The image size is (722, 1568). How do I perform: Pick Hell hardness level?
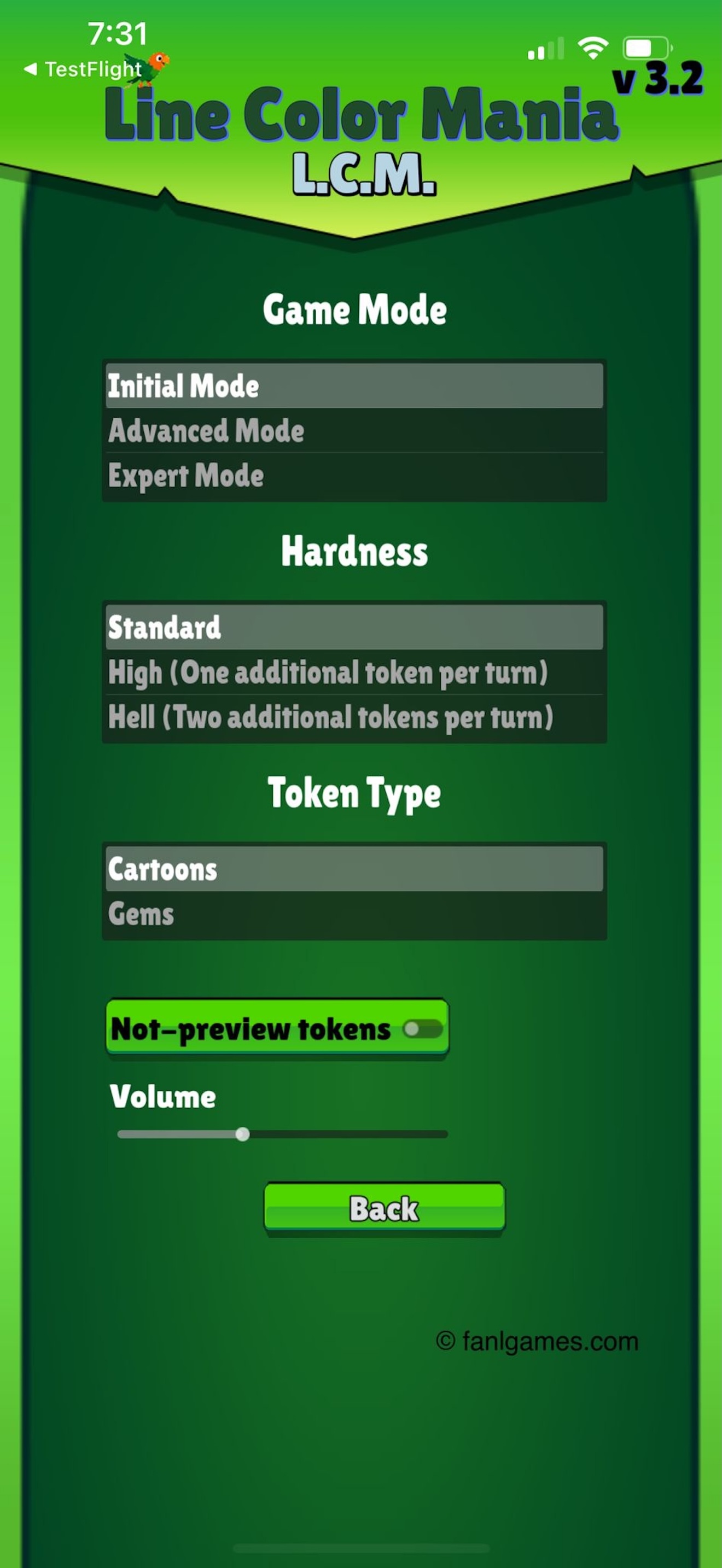354,717
